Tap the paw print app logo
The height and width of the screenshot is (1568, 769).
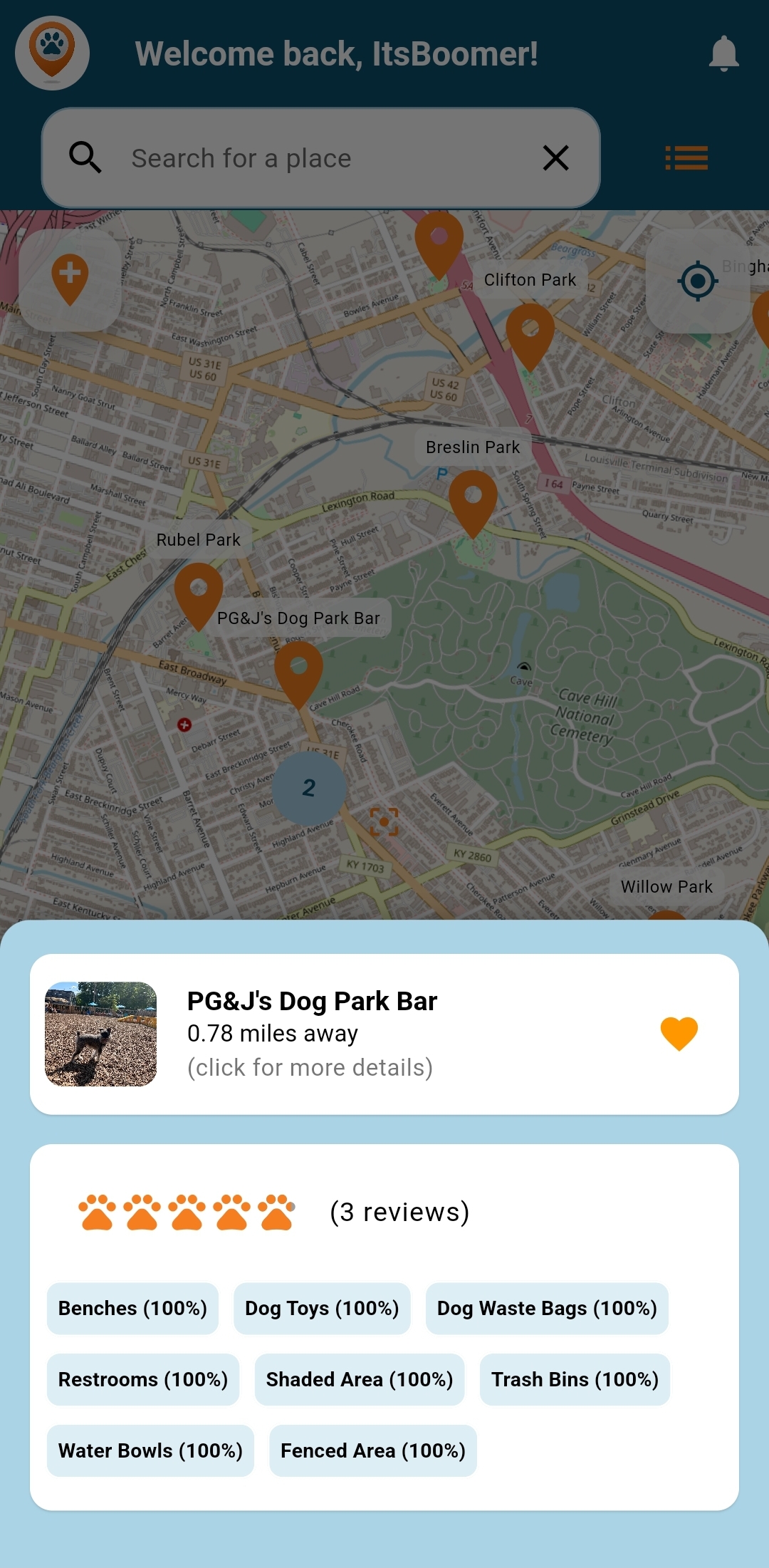pos(51,52)
